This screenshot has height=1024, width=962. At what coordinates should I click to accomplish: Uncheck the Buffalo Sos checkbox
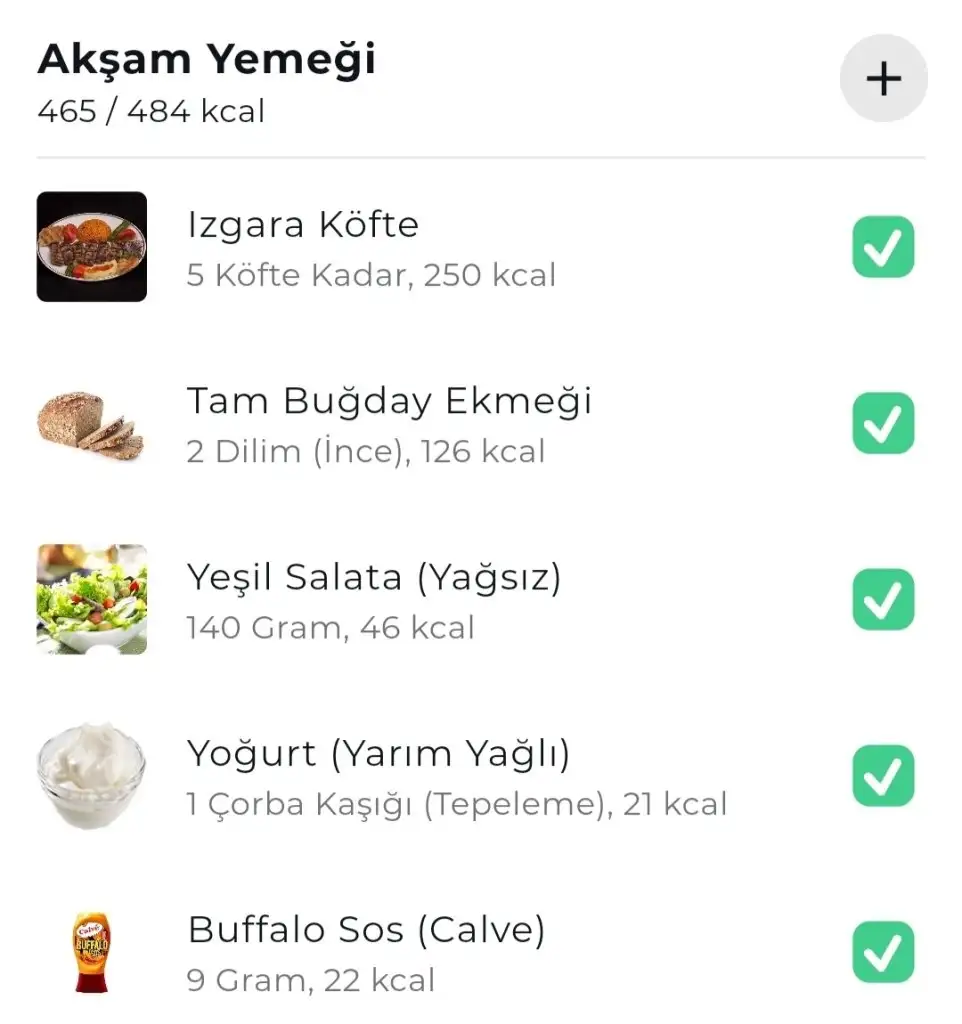coord(883,952)
